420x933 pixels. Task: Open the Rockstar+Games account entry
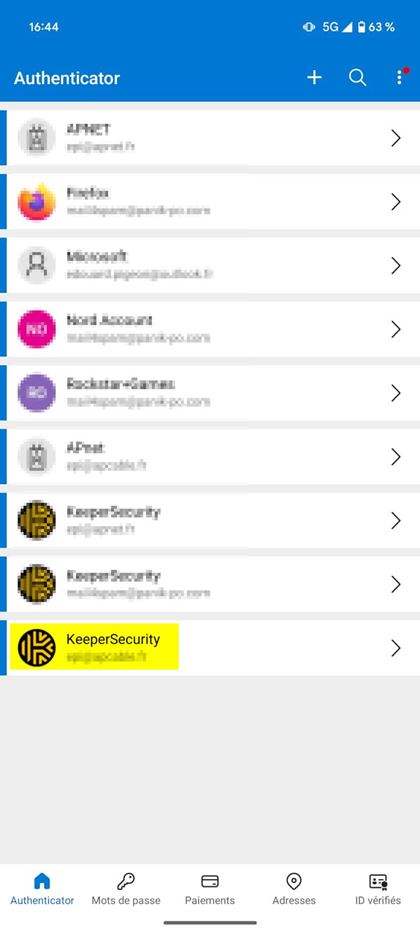point(210,393)
